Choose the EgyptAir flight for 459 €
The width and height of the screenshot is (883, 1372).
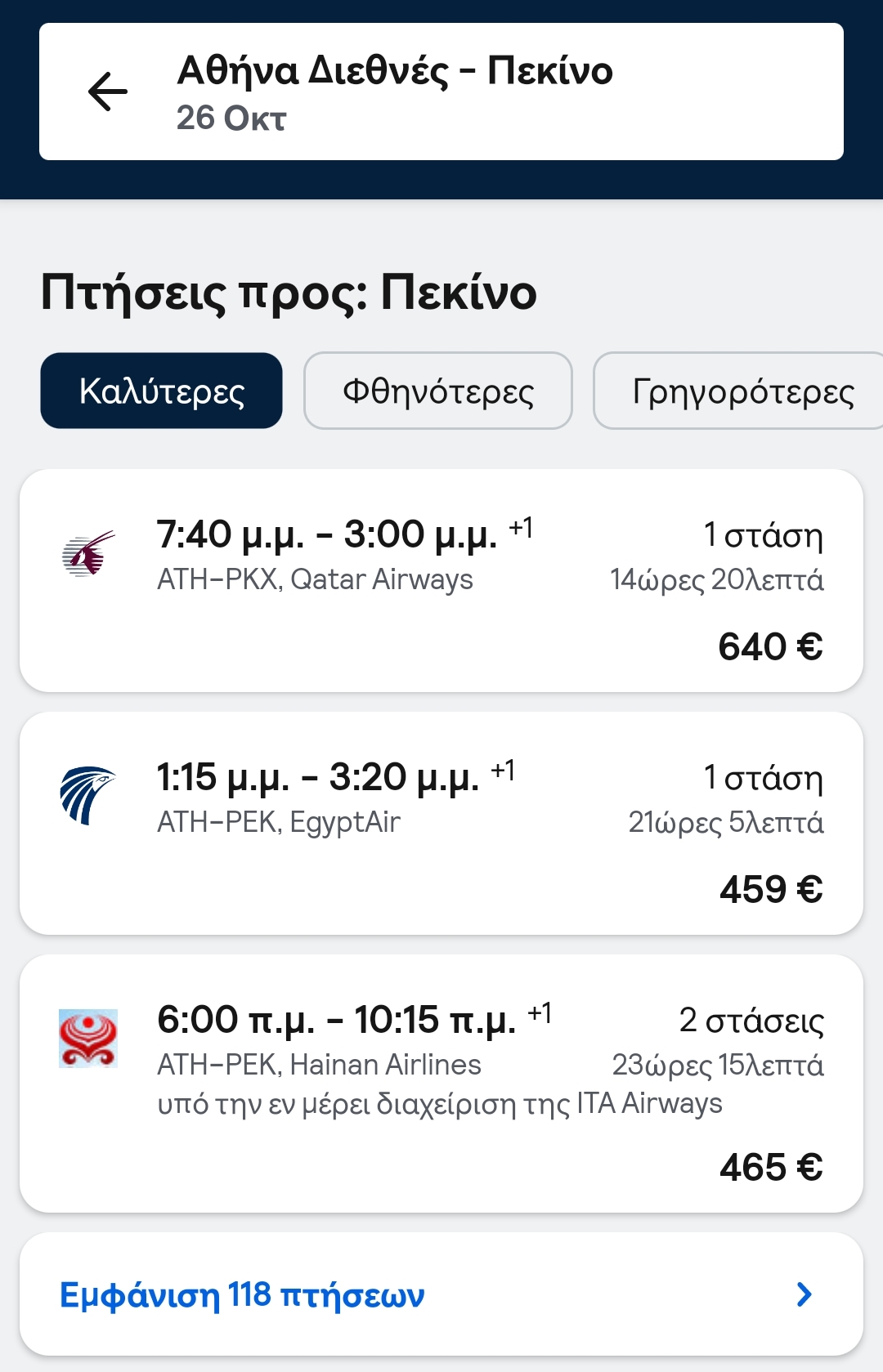tap(441, 823)
